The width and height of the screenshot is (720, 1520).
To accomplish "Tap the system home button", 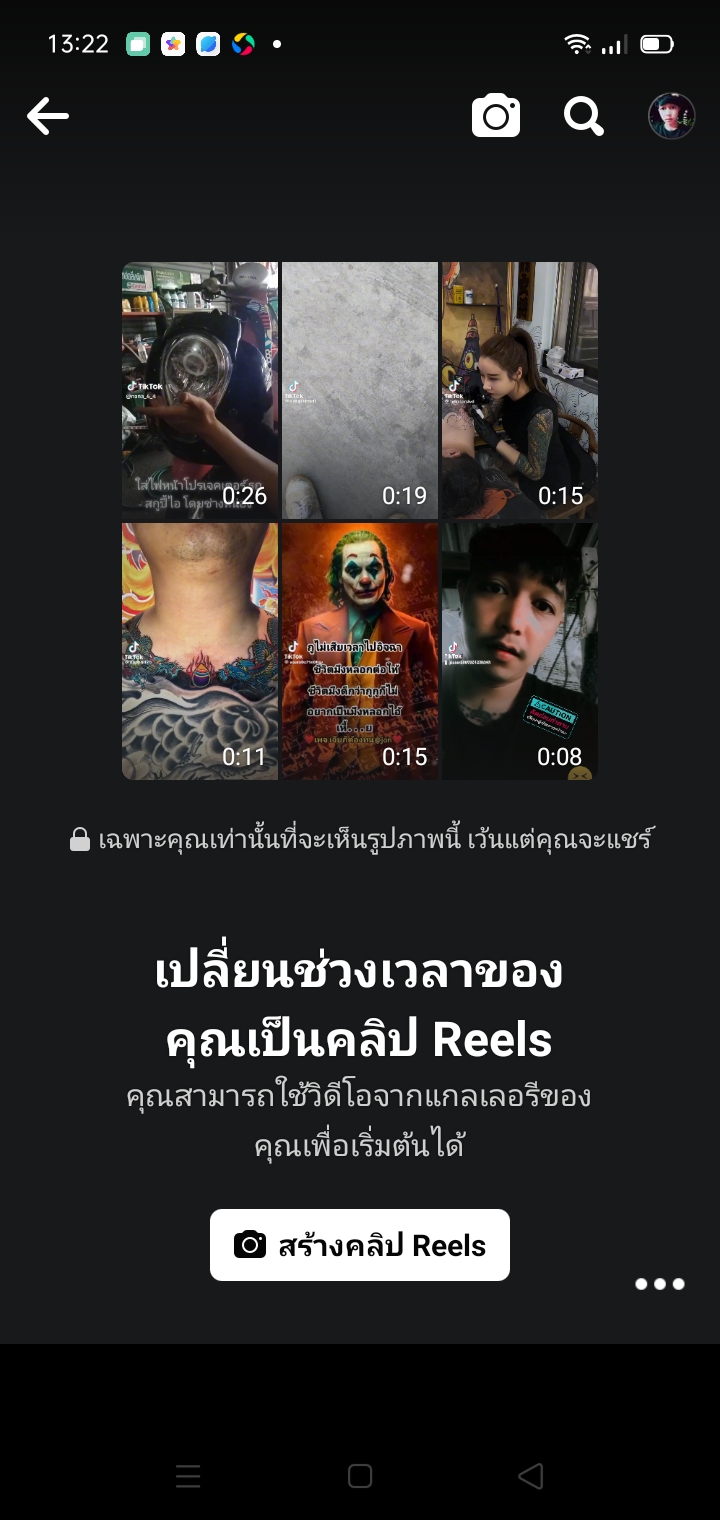I will click(x=360, y=1476).
